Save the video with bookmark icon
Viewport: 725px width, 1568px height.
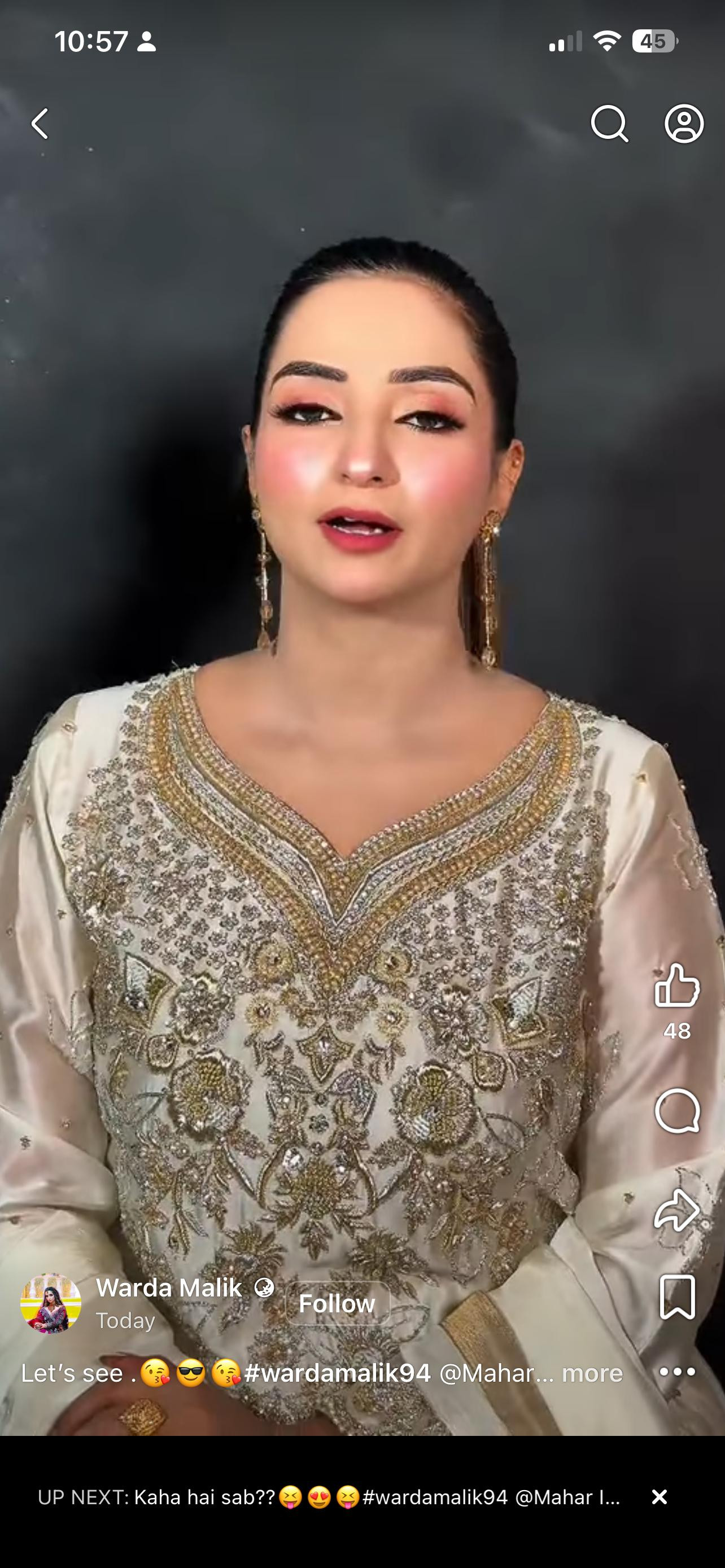pyautogui.click(x=677, y=1298)
